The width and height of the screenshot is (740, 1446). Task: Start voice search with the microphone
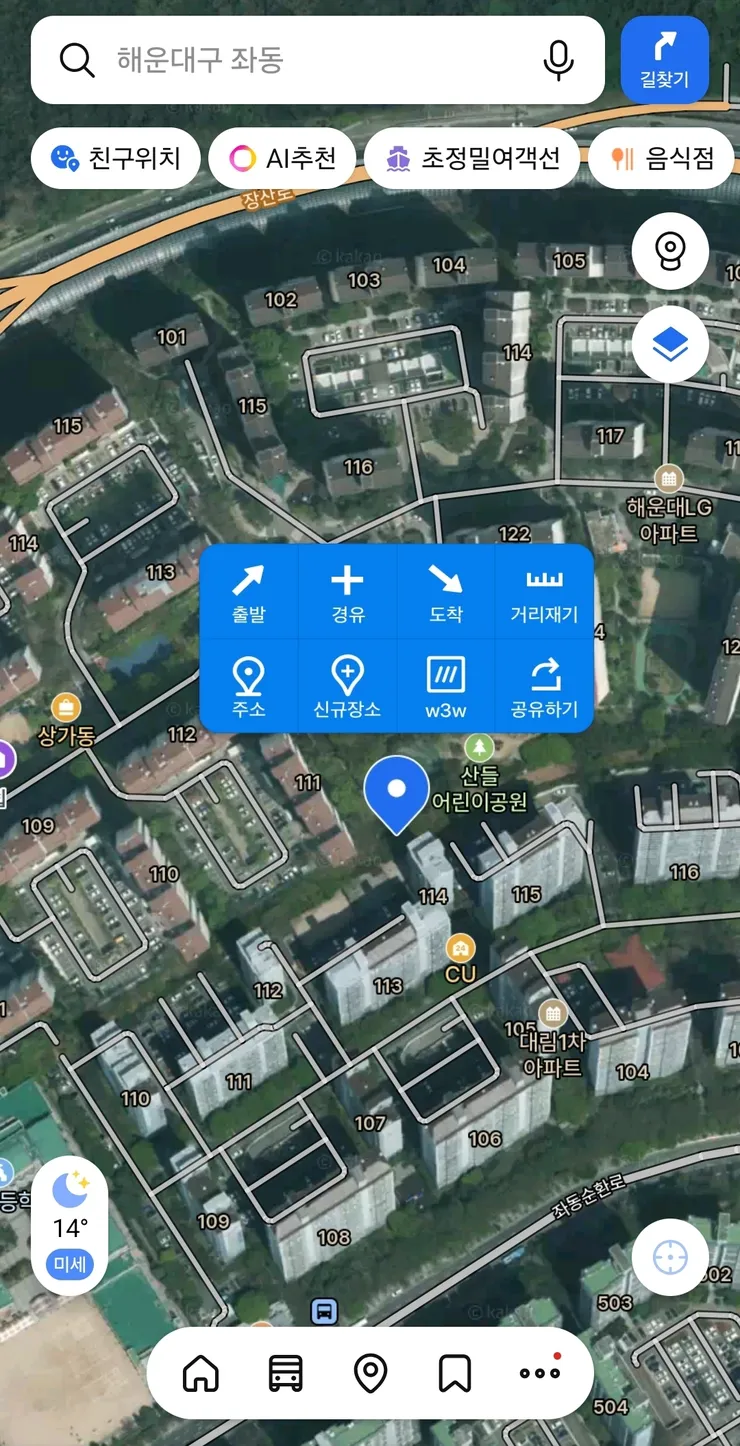click(x=558, y=60)
